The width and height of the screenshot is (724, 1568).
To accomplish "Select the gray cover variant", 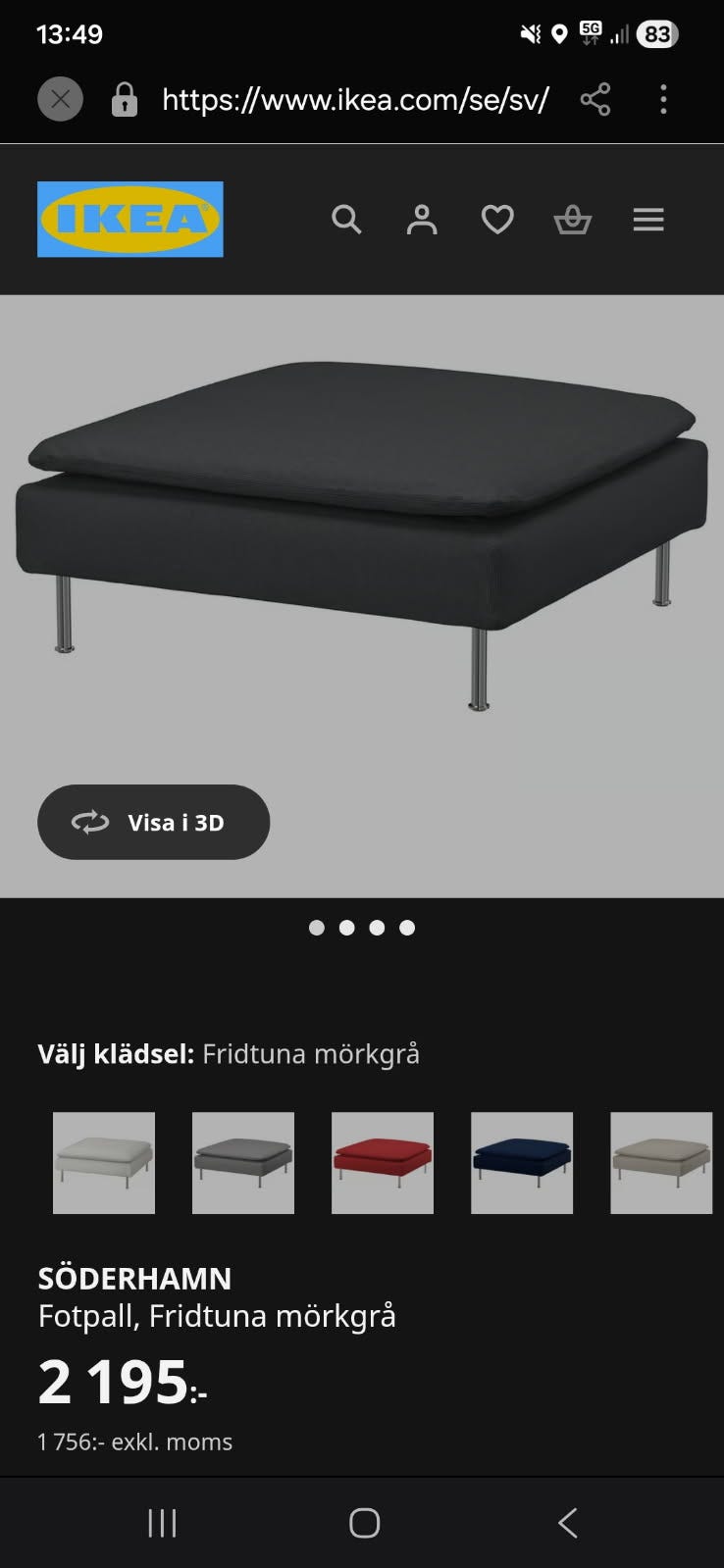I will 242,1163.
